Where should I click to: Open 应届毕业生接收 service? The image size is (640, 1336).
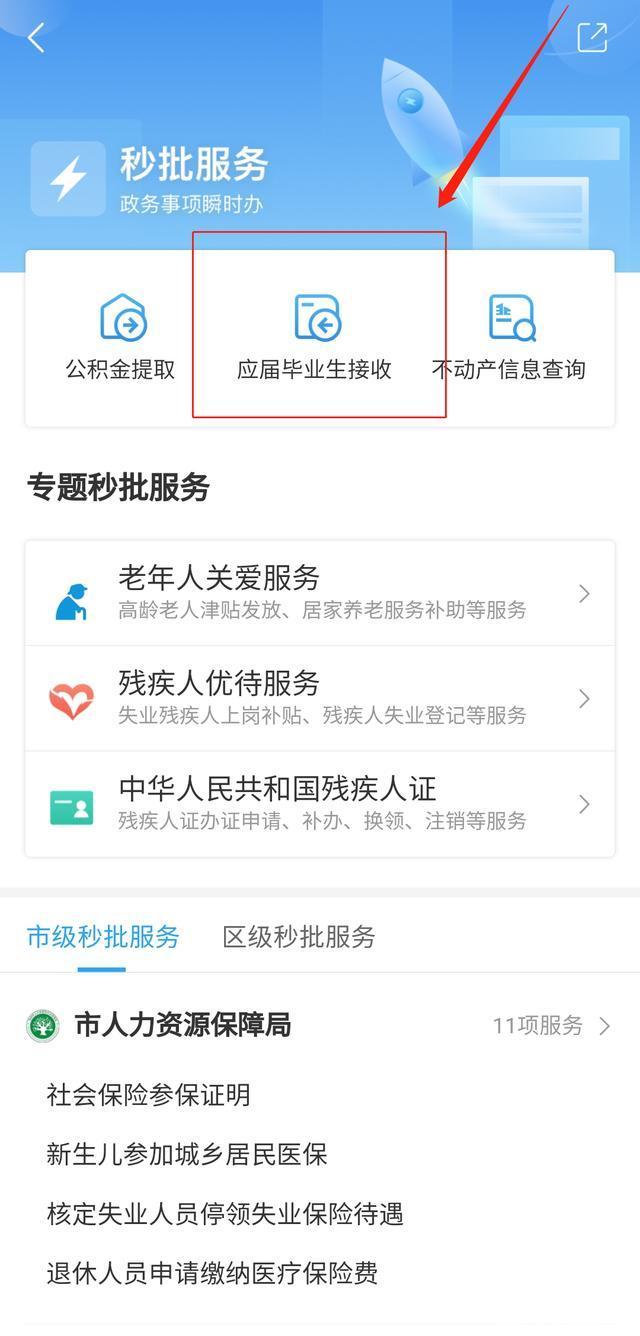pos(314,338)
